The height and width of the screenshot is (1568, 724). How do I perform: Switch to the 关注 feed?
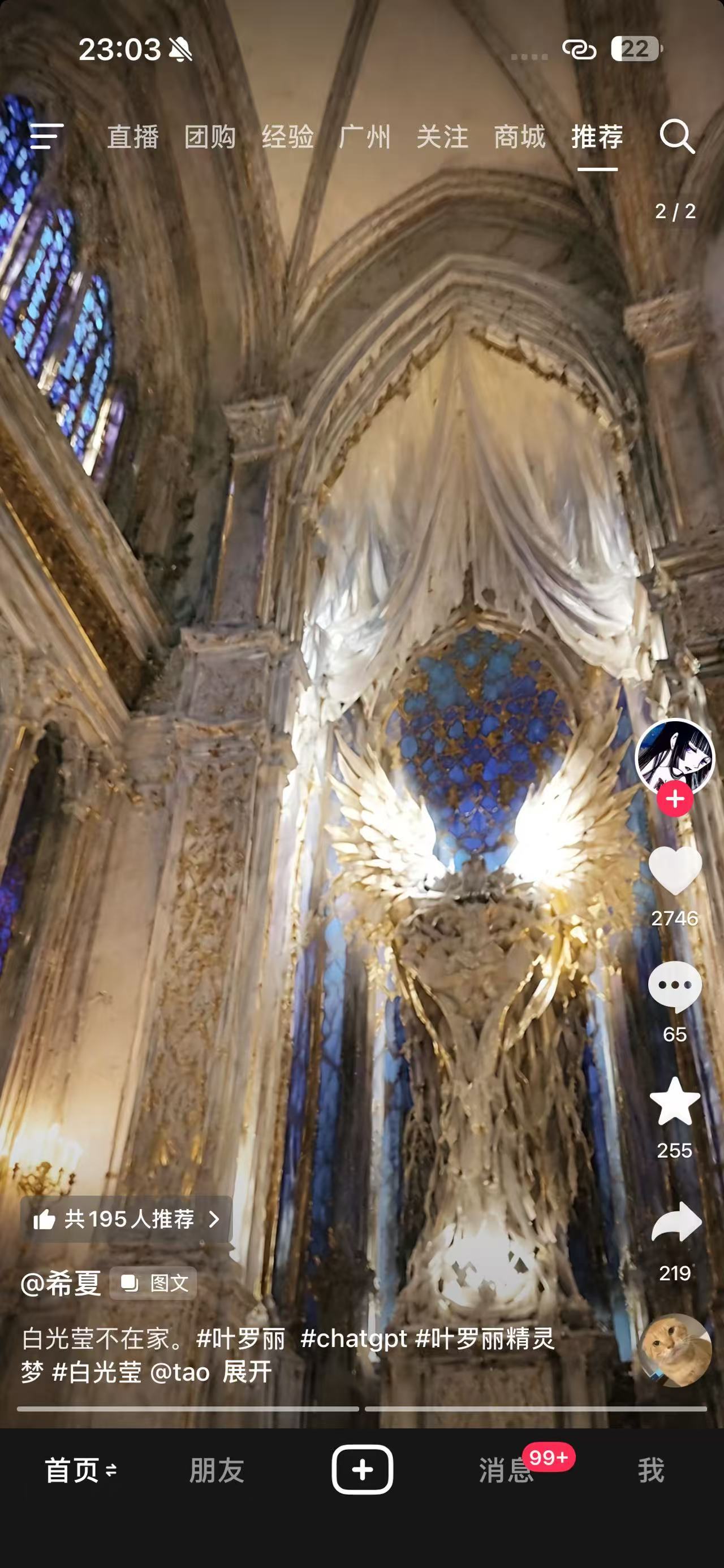point(442,136)
